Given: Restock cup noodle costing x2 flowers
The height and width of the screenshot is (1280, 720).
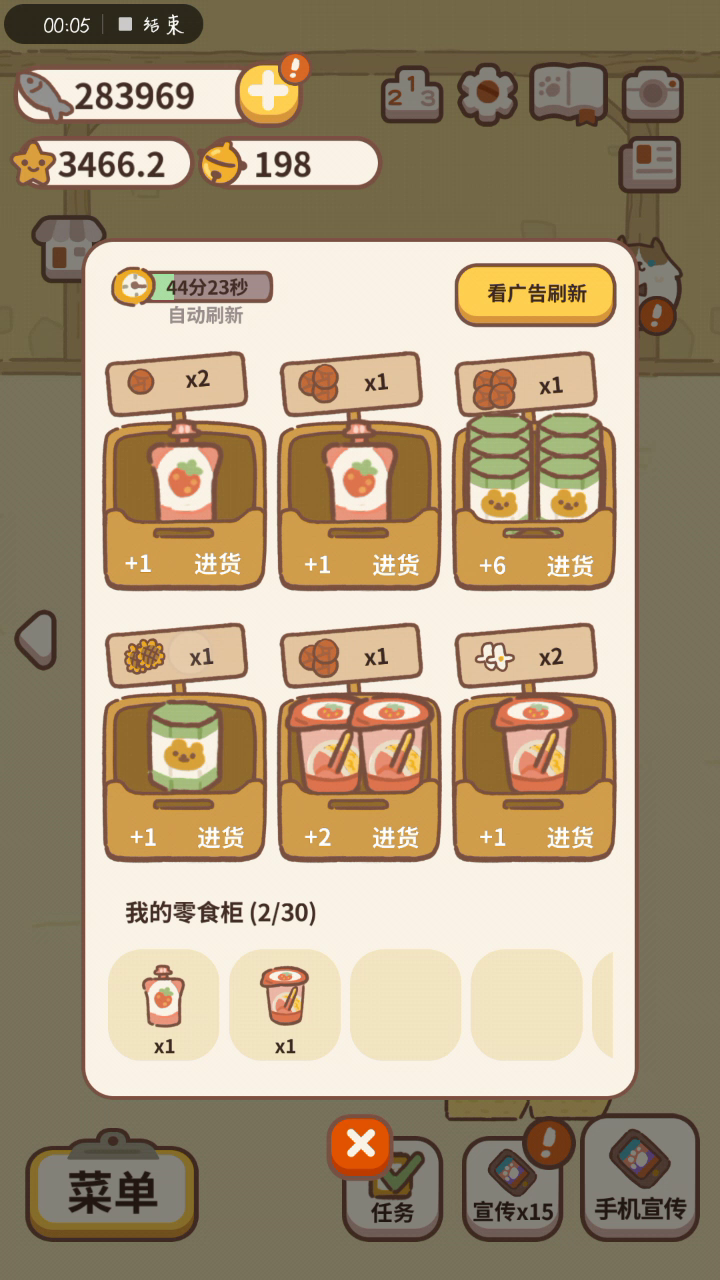Looking at the screenshot, I should [569, 837].
